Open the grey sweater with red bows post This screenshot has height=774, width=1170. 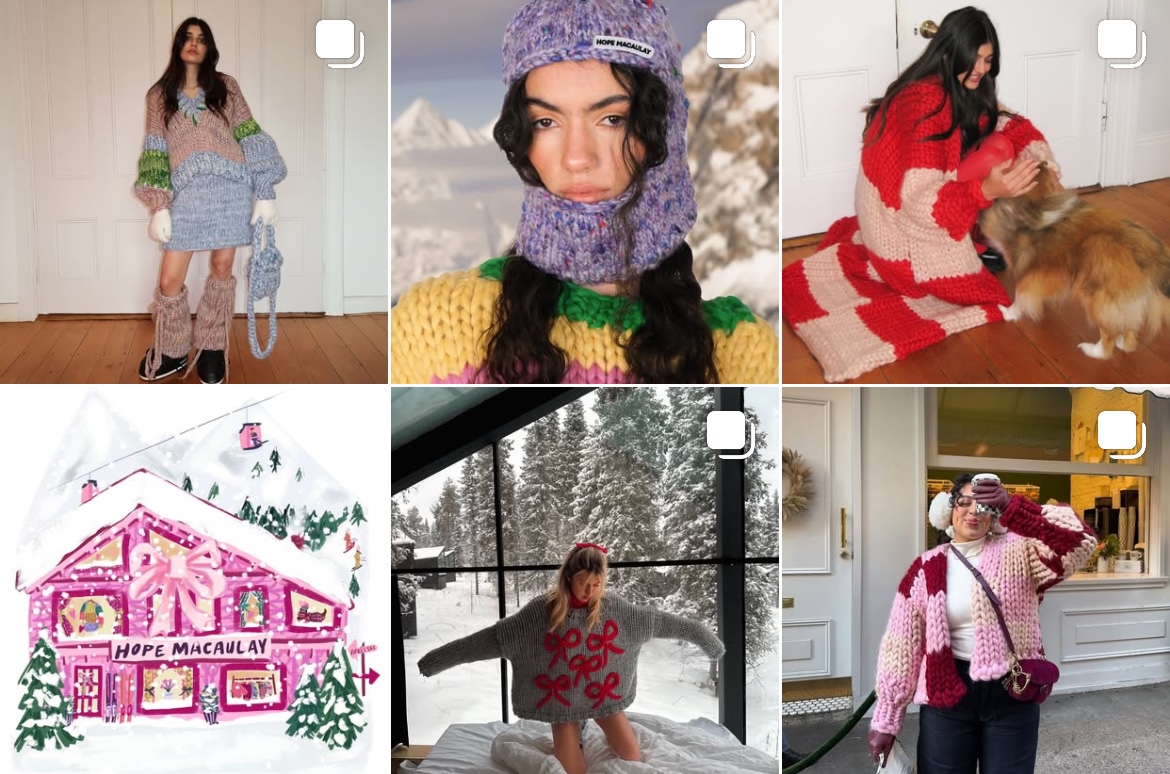pos(584,581)
